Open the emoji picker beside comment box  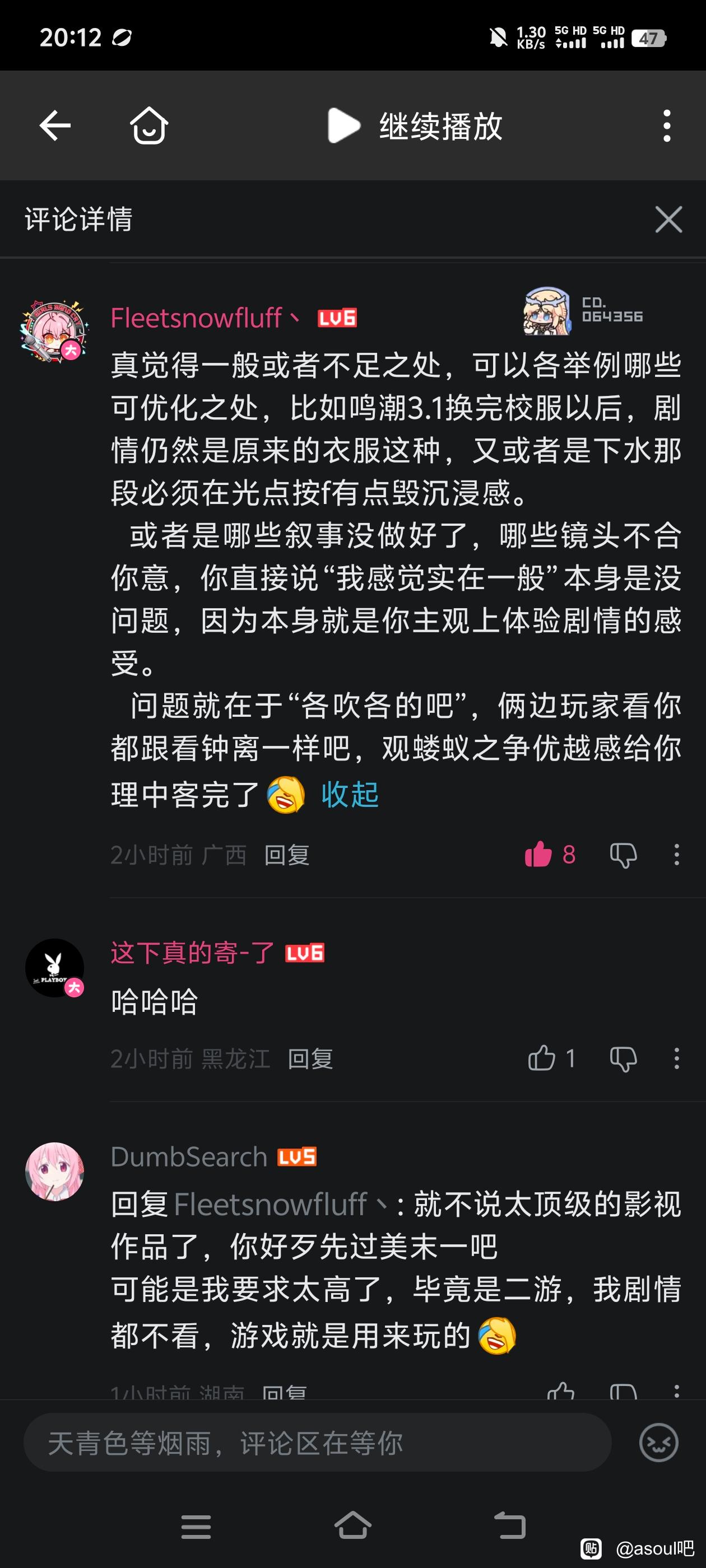(x=658, y=1442)
